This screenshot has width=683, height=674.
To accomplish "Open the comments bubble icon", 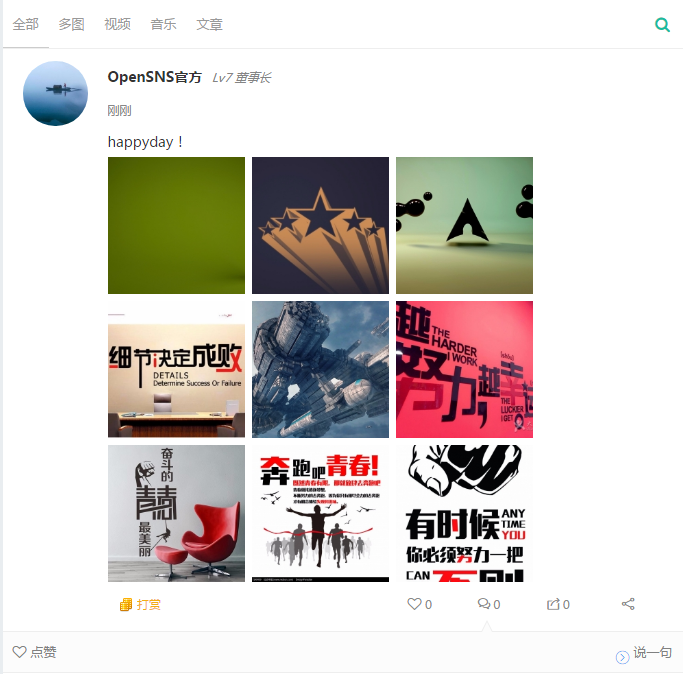I will (488, 604).
